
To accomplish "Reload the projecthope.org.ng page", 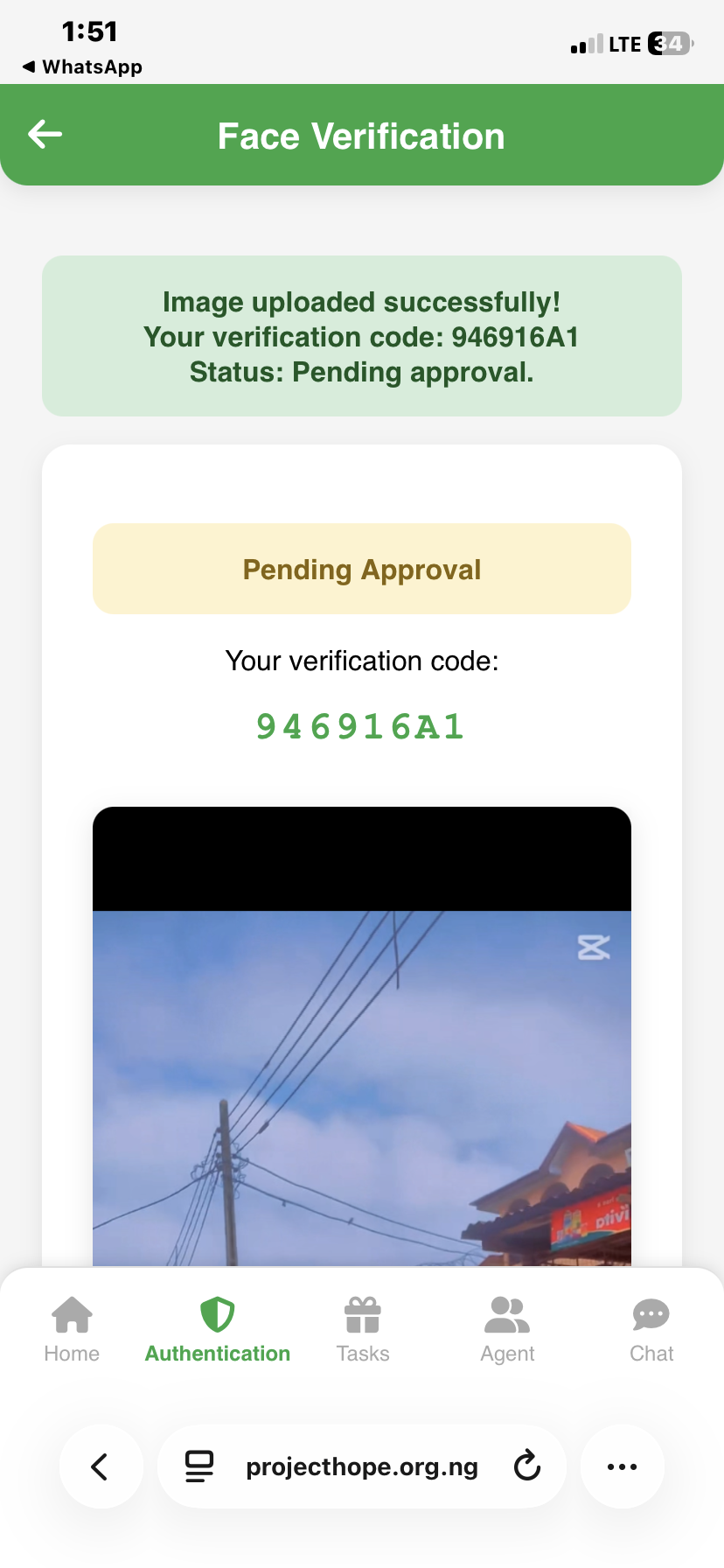I will click(x=526, y=1466).
